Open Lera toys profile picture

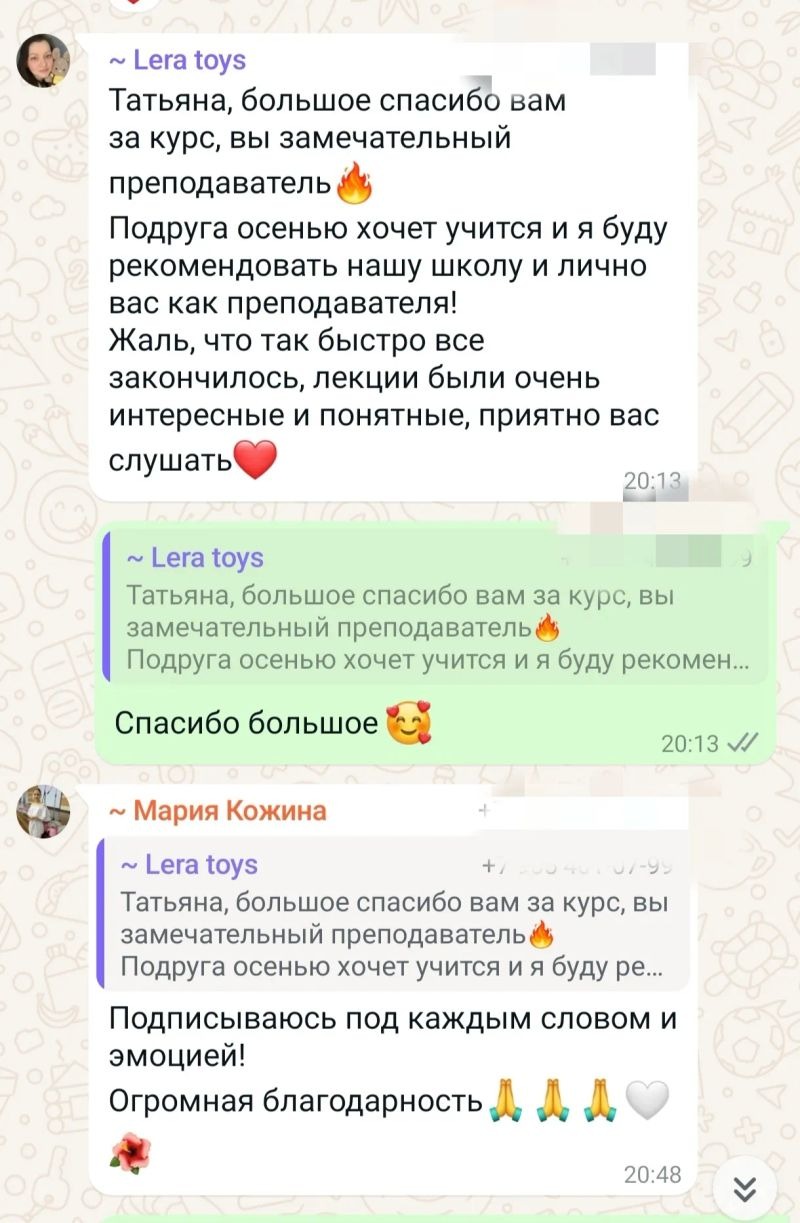pyautogui.click(x=44, y=61)
